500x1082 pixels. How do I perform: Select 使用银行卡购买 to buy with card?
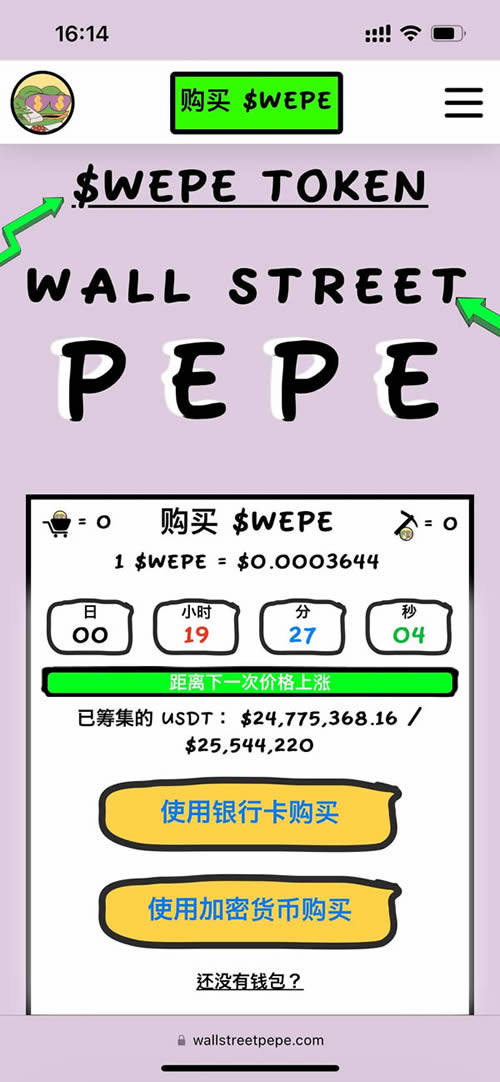click(x=250, y=814)
